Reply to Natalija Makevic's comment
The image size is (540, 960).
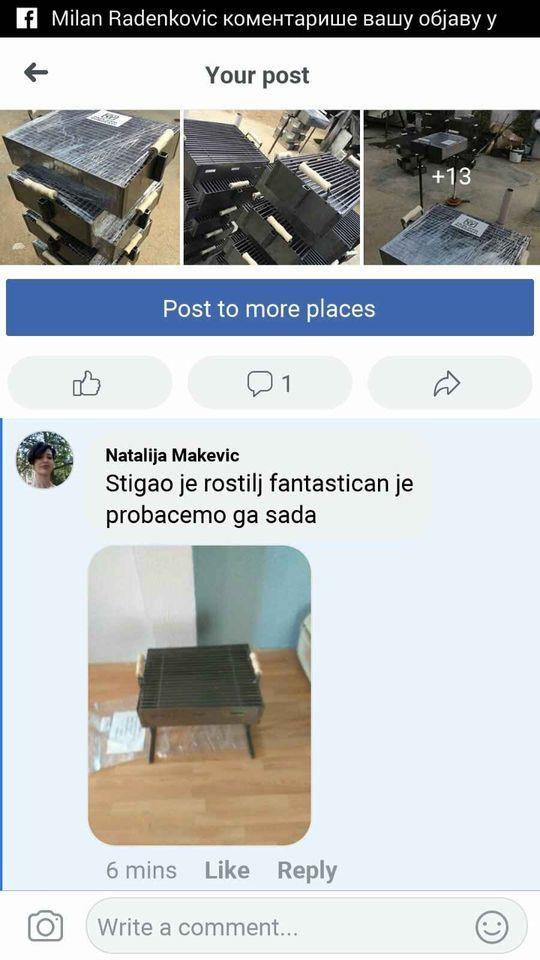(307, 870)
